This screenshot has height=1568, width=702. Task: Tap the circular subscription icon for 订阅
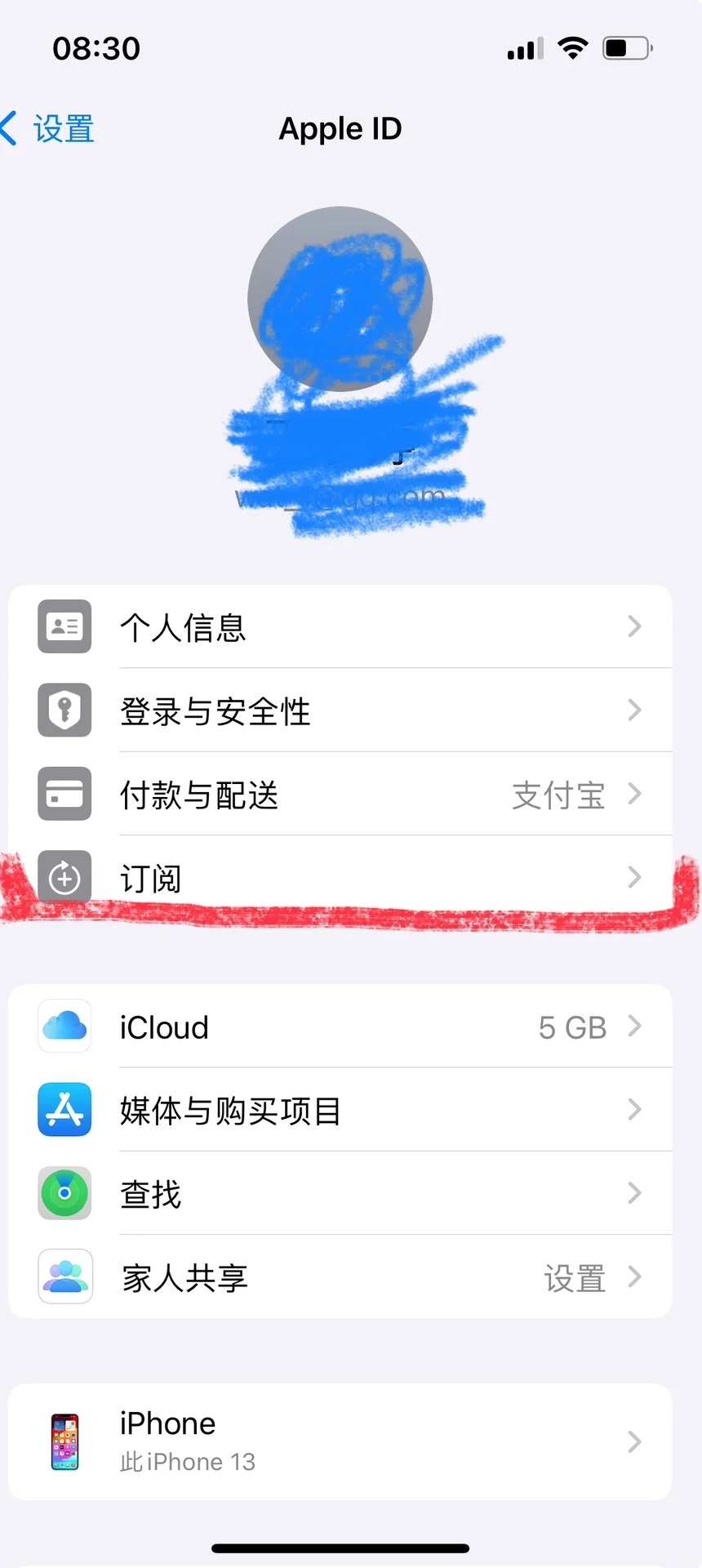coord(64,877)
